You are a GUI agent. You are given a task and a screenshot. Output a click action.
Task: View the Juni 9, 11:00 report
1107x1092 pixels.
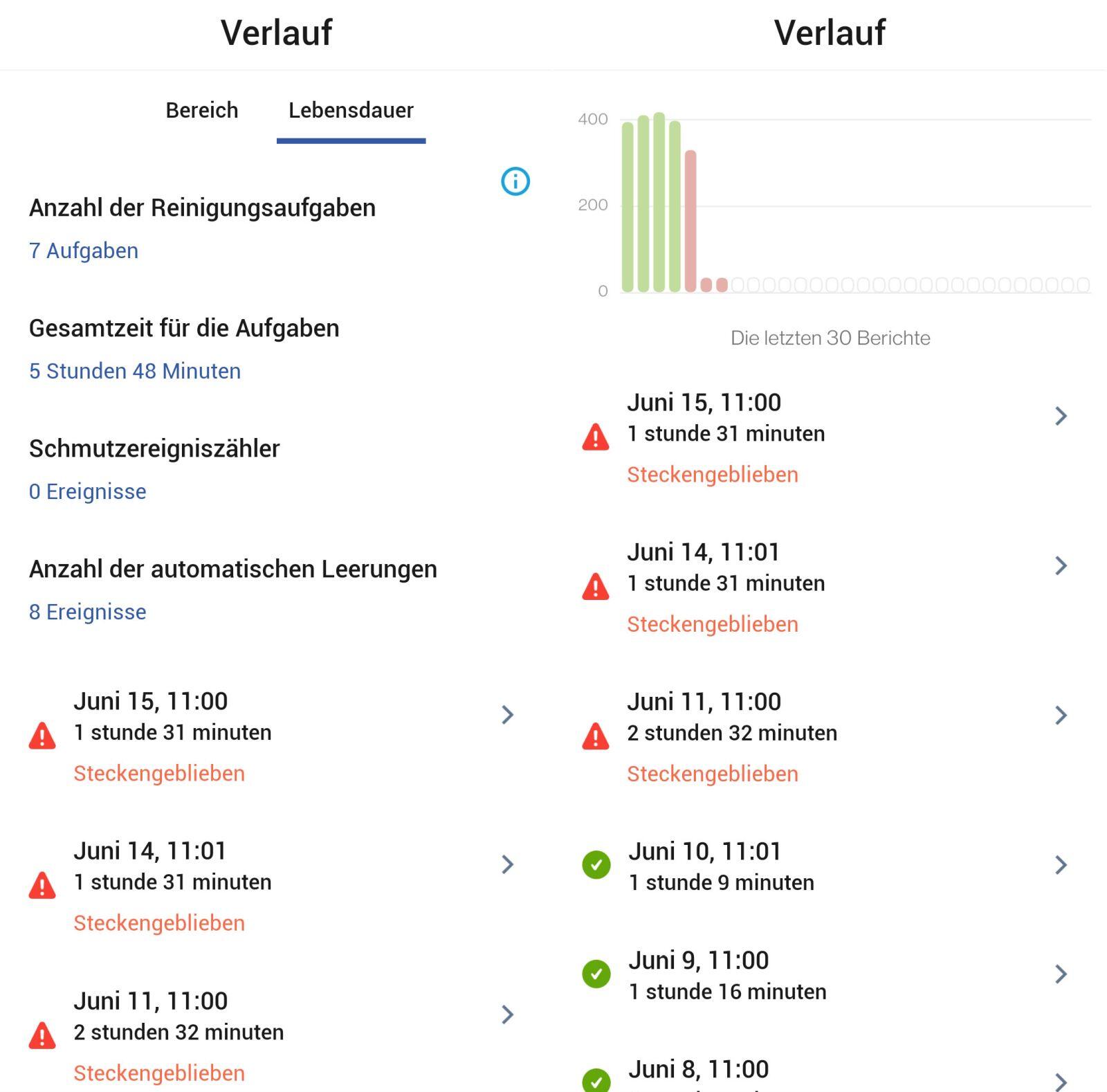tap(823, 975)
